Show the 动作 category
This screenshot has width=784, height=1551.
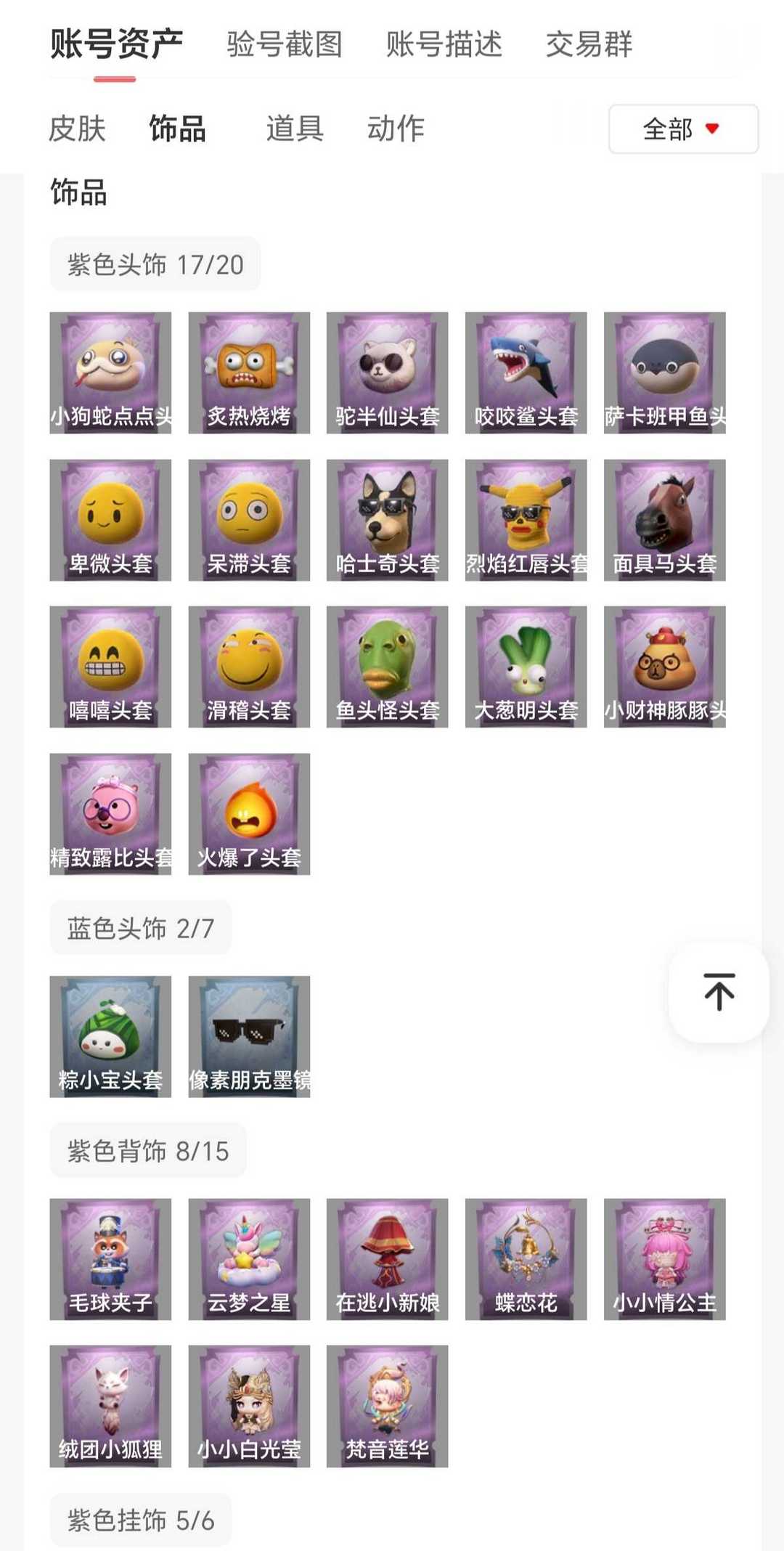(396, 129)
